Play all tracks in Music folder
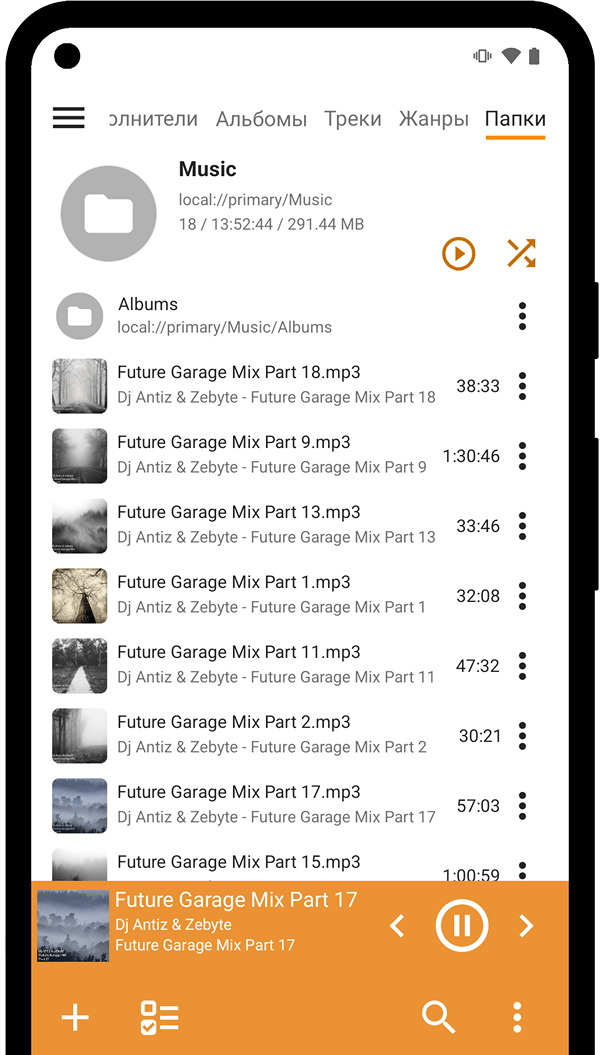Screen dimensions: 600x1055 (x=459, y=254)
